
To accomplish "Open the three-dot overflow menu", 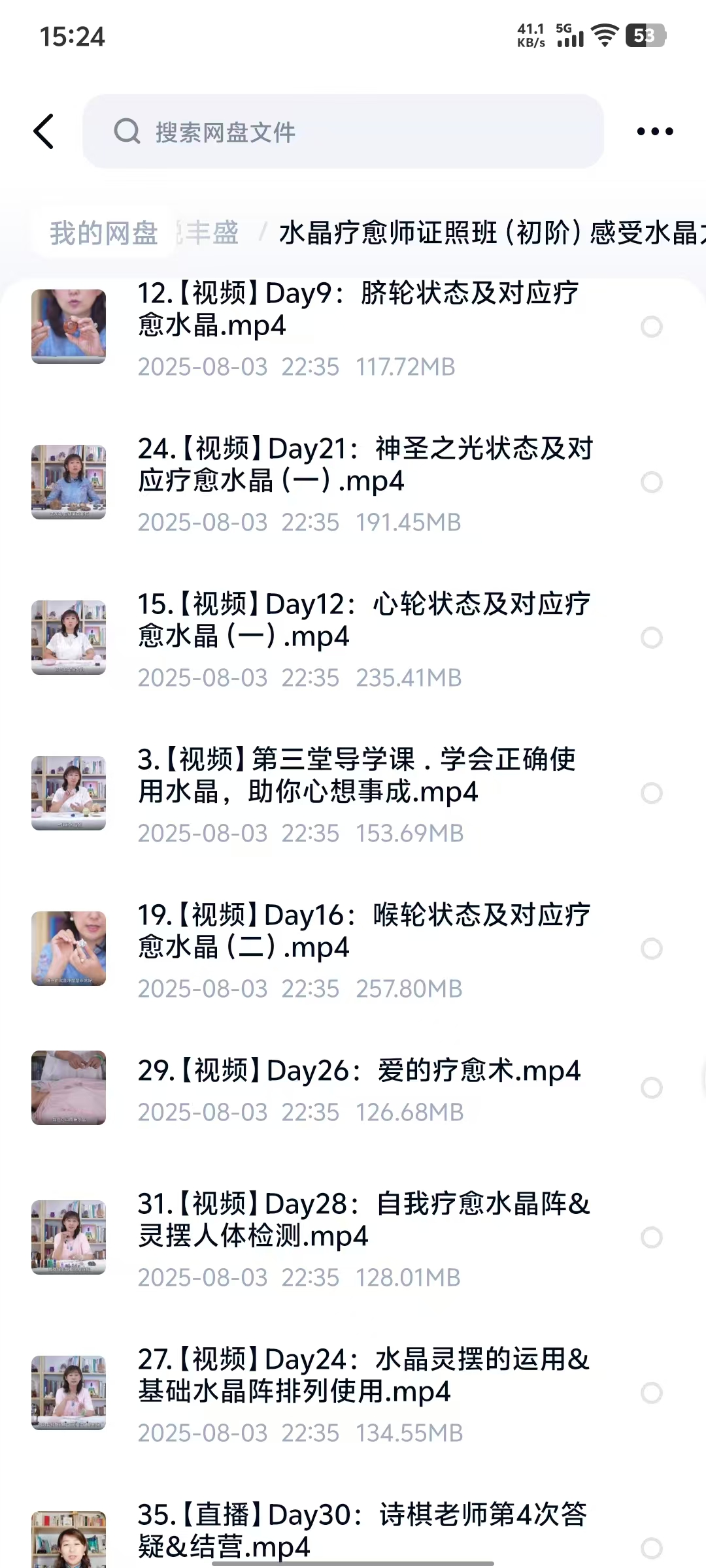I will tap(654, 131).
